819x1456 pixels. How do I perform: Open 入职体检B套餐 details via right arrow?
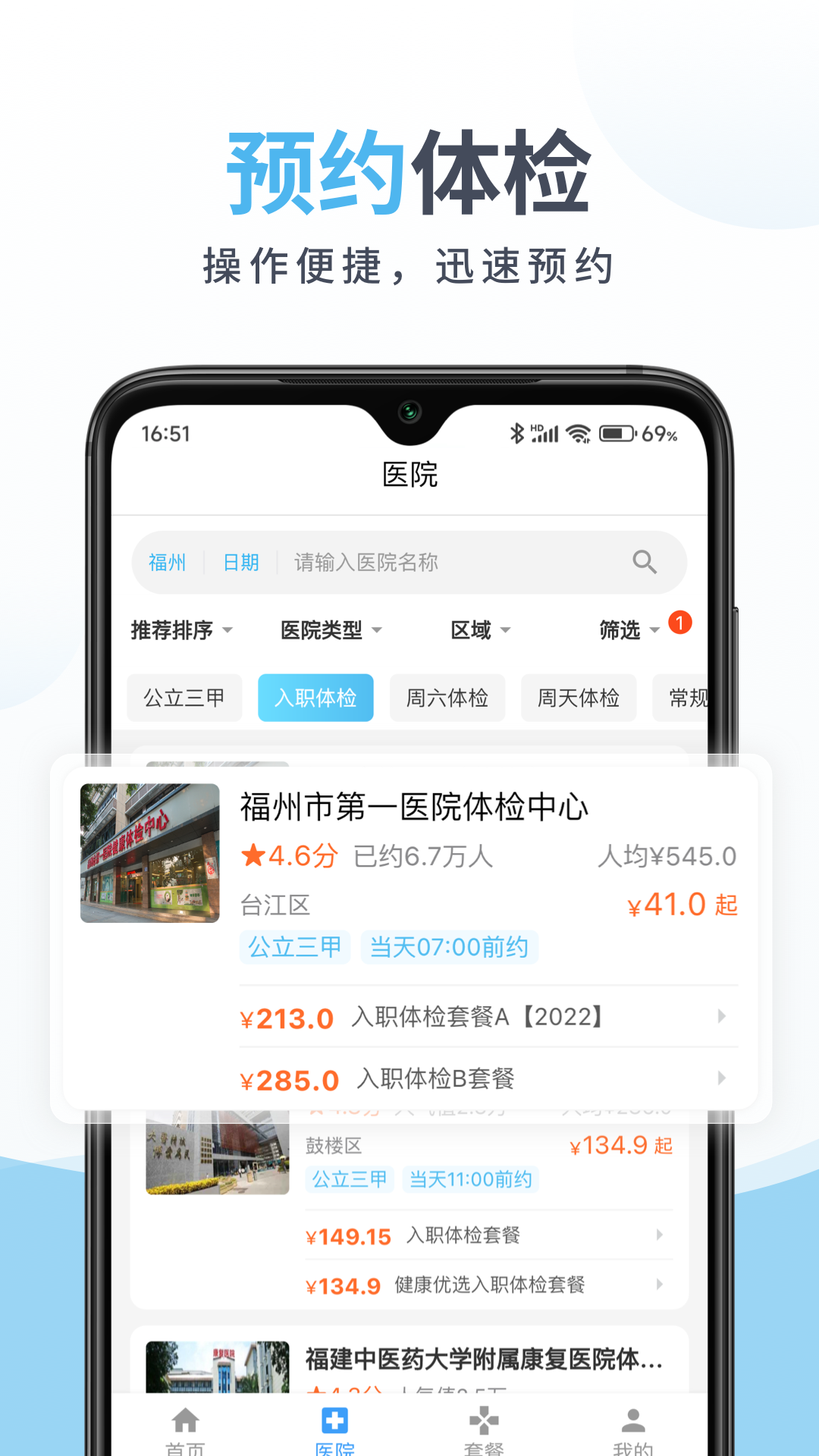[722, 1078]
